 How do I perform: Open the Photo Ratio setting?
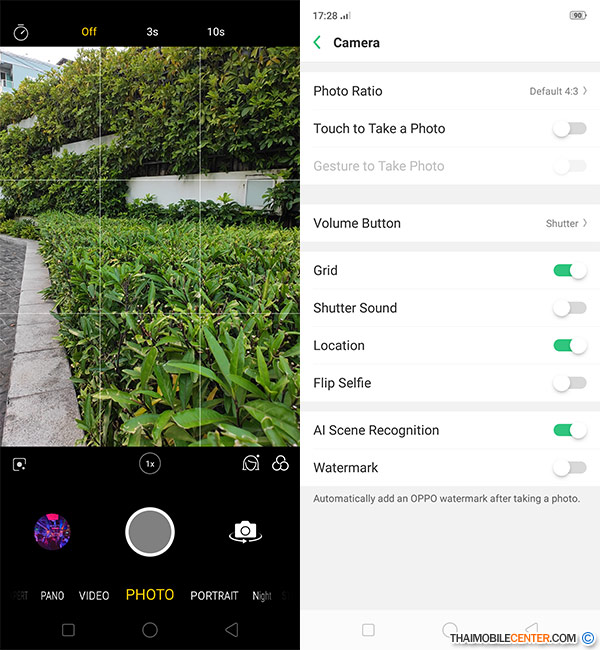point(450,91)
